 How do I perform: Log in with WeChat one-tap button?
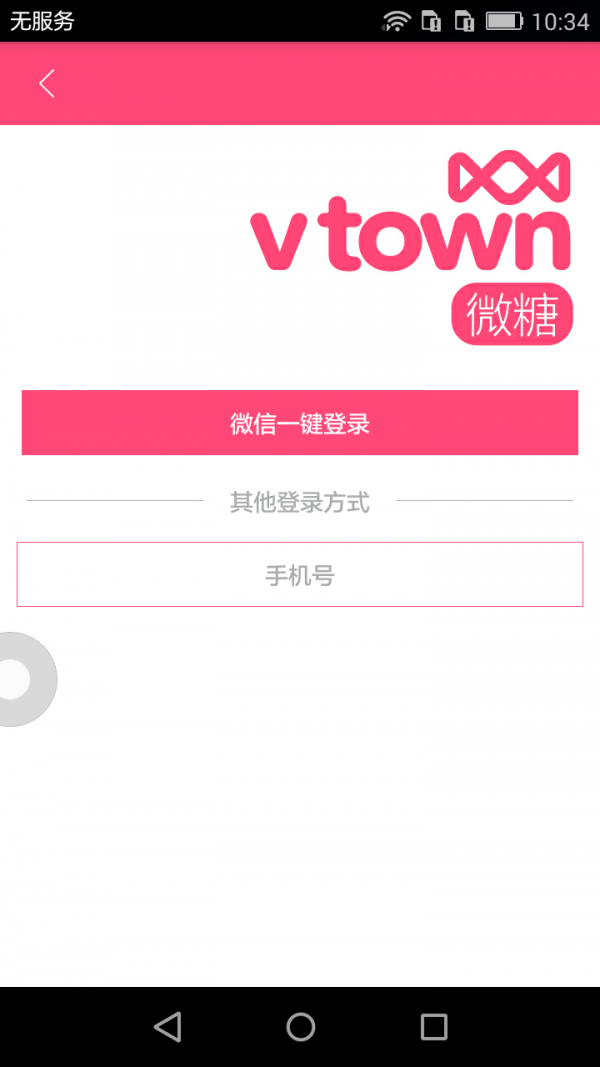click(x=300, y=423)
